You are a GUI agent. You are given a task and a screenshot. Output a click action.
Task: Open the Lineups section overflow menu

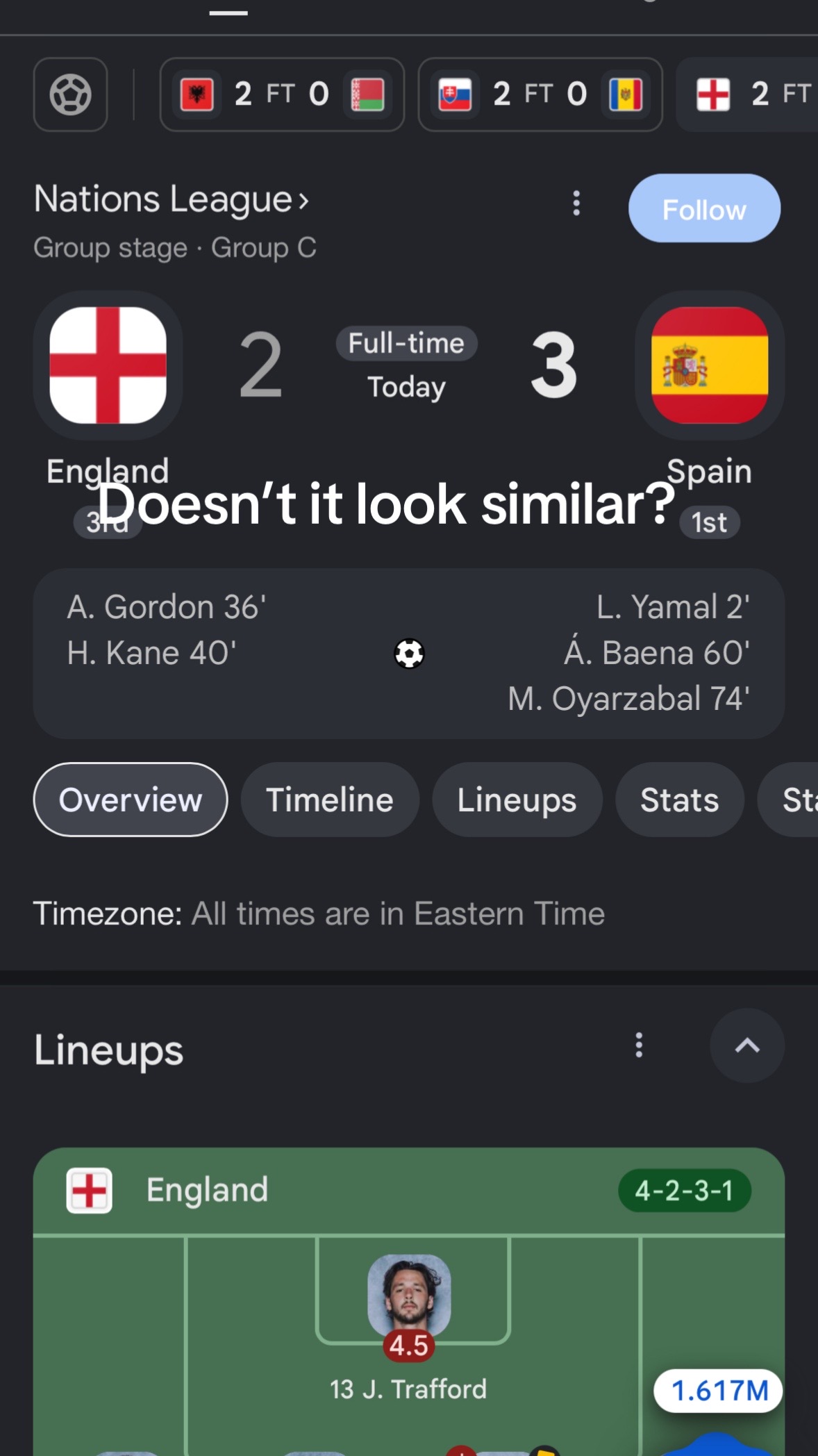(x=639, y=1045)
